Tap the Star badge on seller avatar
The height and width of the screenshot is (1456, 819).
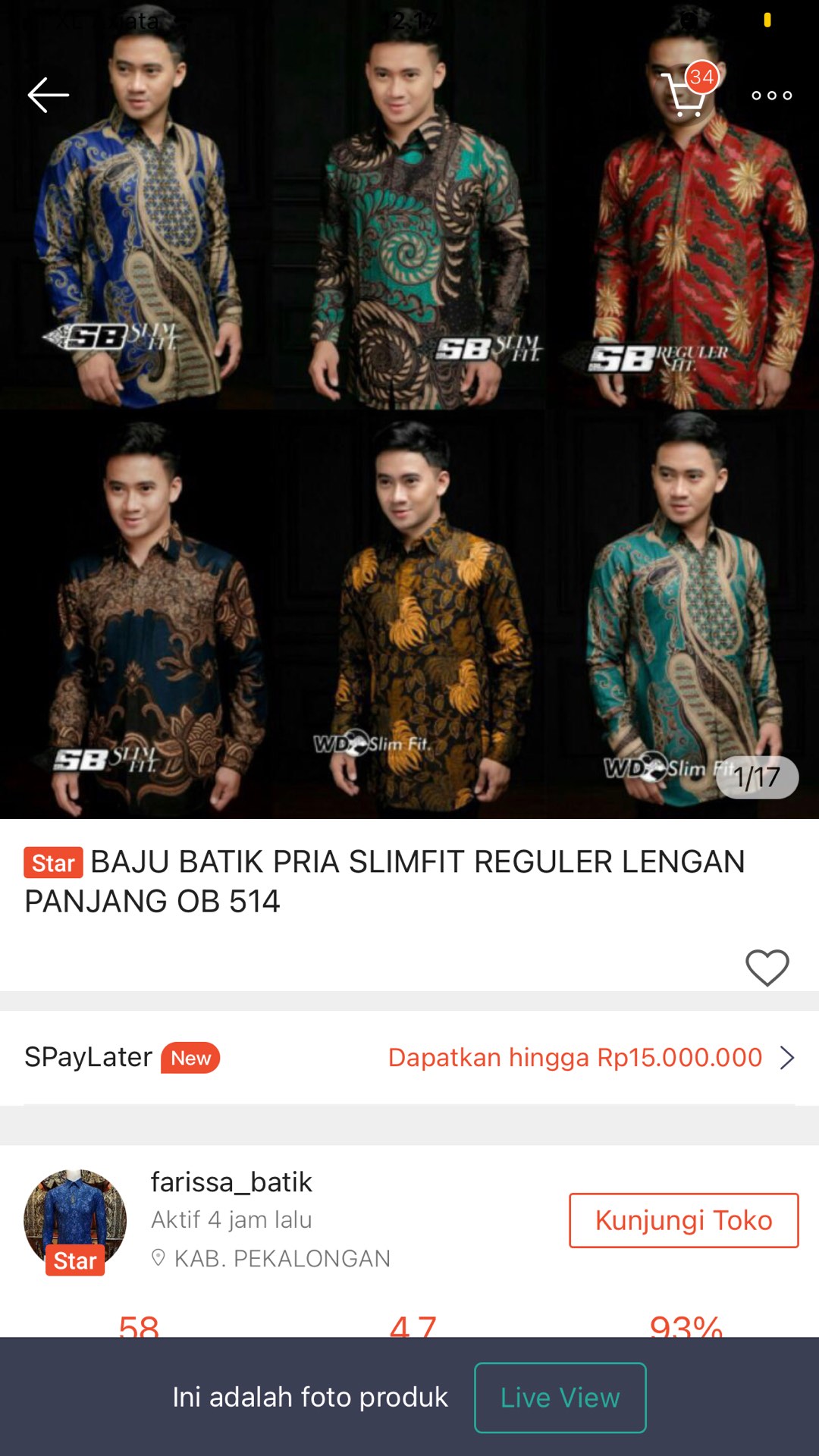74,1260
